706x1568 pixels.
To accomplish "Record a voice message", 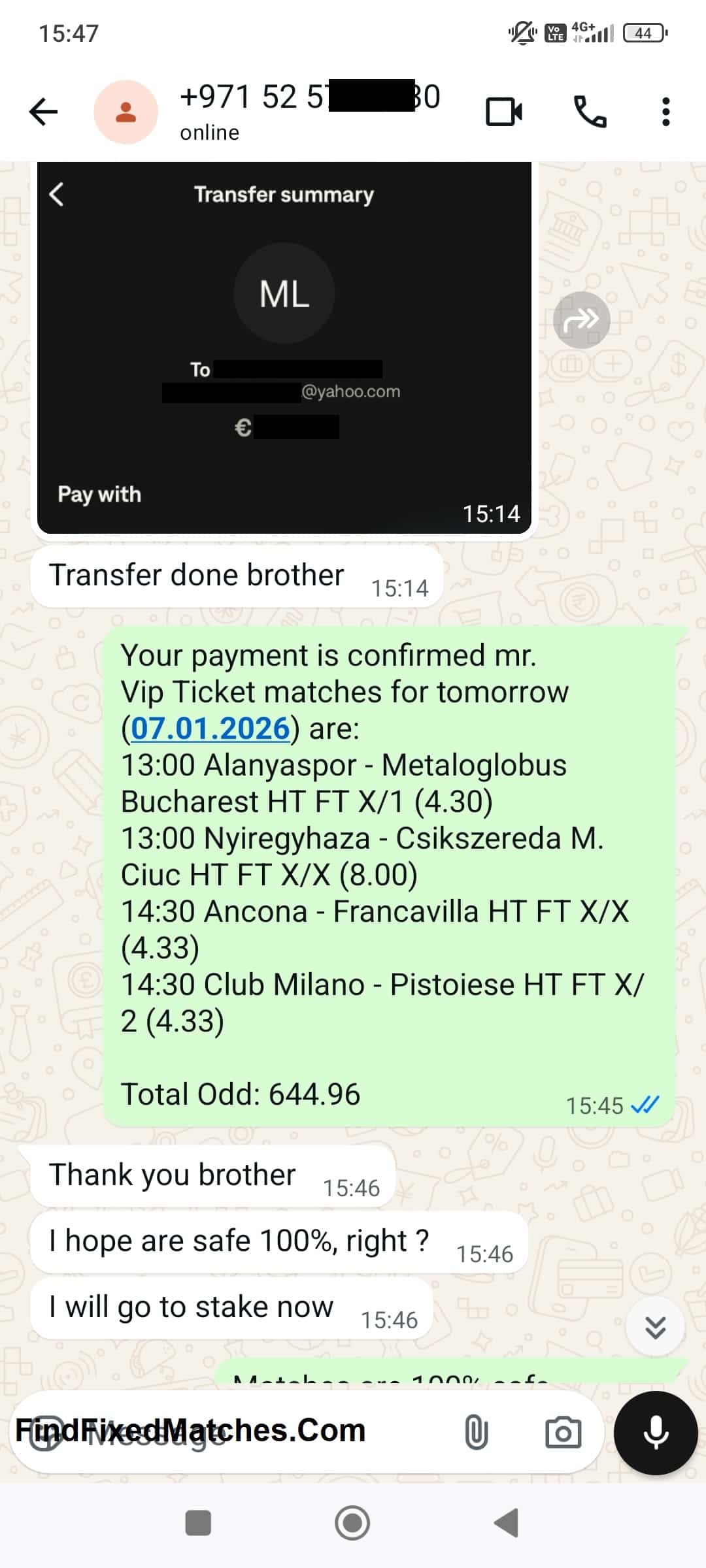I will click(656, 1432).
